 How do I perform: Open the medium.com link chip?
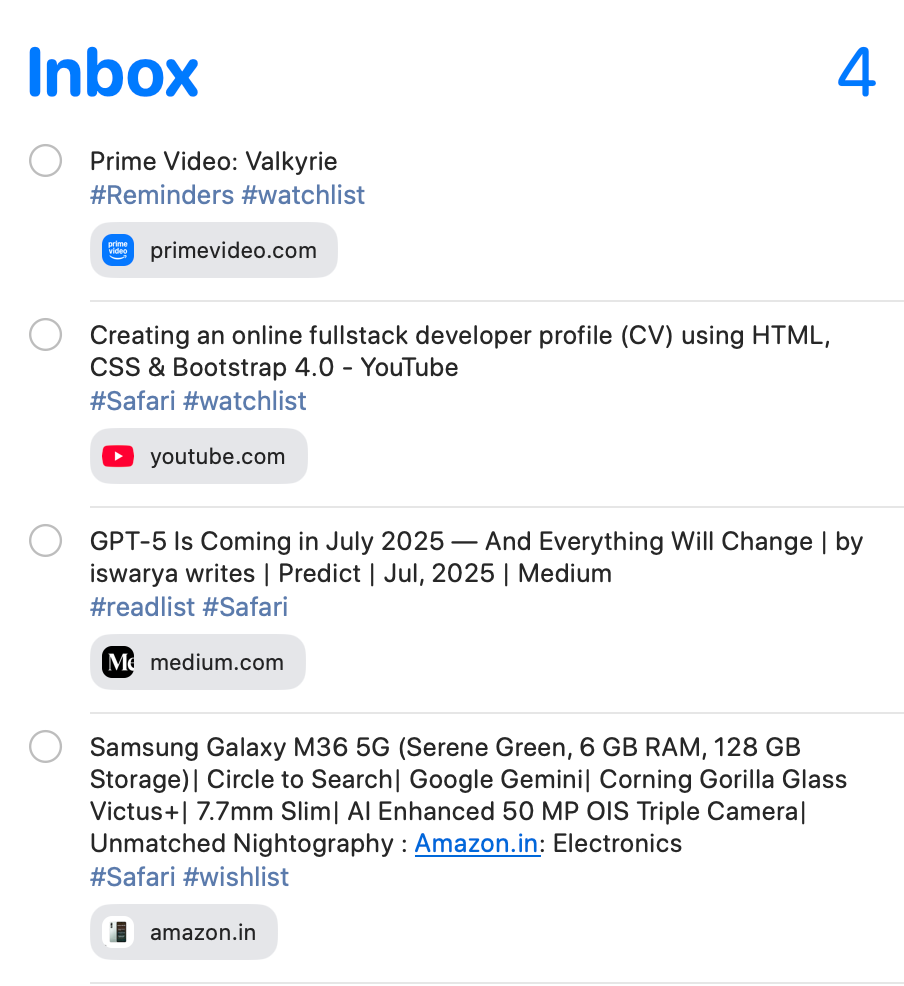pyautogui.click(x=198, y=662)
